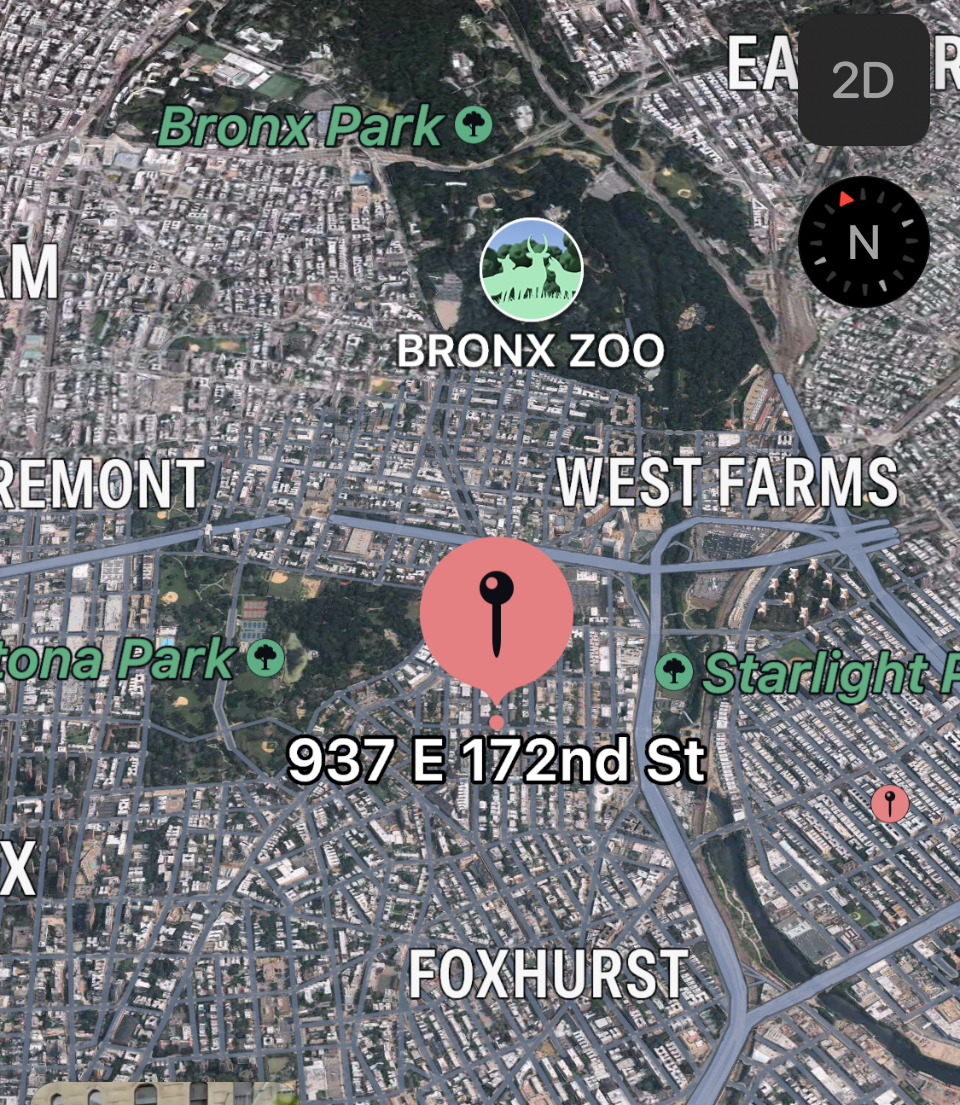Tap the compass to reset north

863,242
